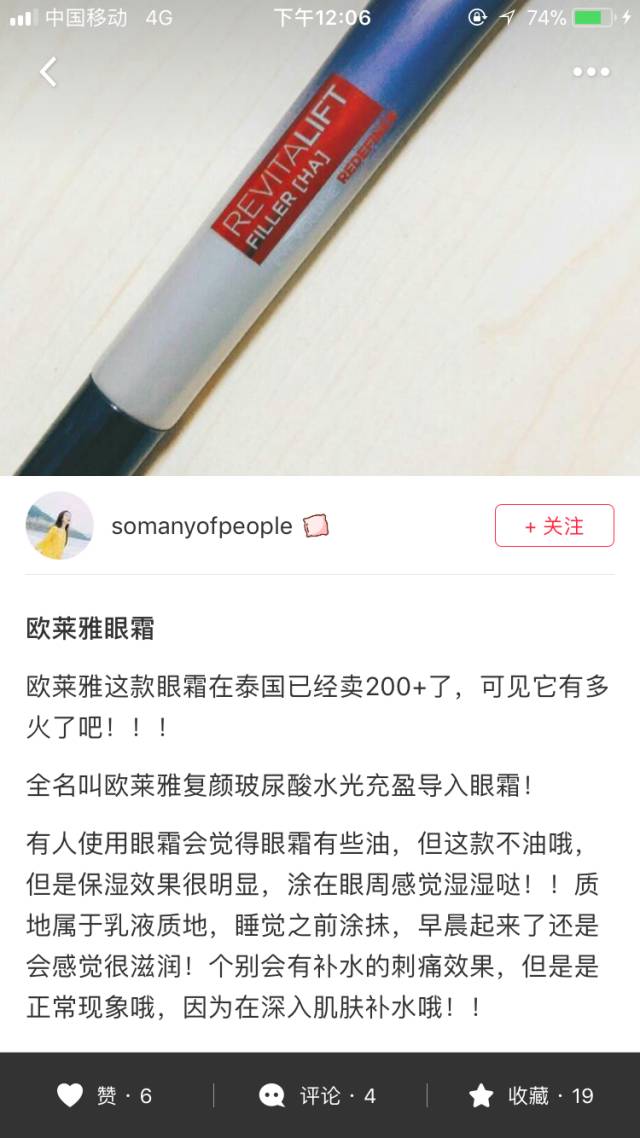Like this post with the 赞 heart
The height and width of the screenshot is (1138, 640).
tap(104, 1095)
